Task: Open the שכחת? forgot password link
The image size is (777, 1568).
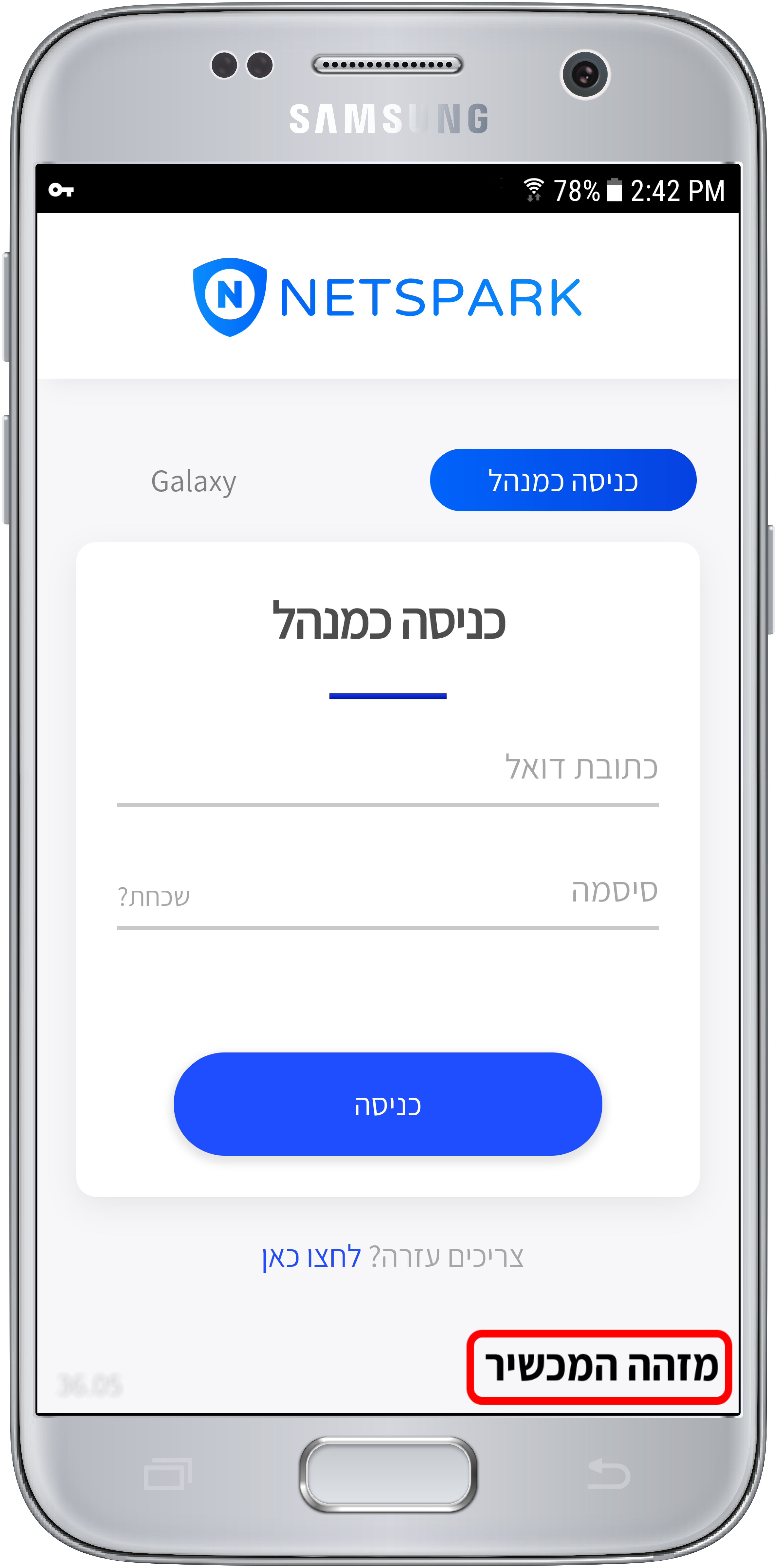Action: click(153, 897)
